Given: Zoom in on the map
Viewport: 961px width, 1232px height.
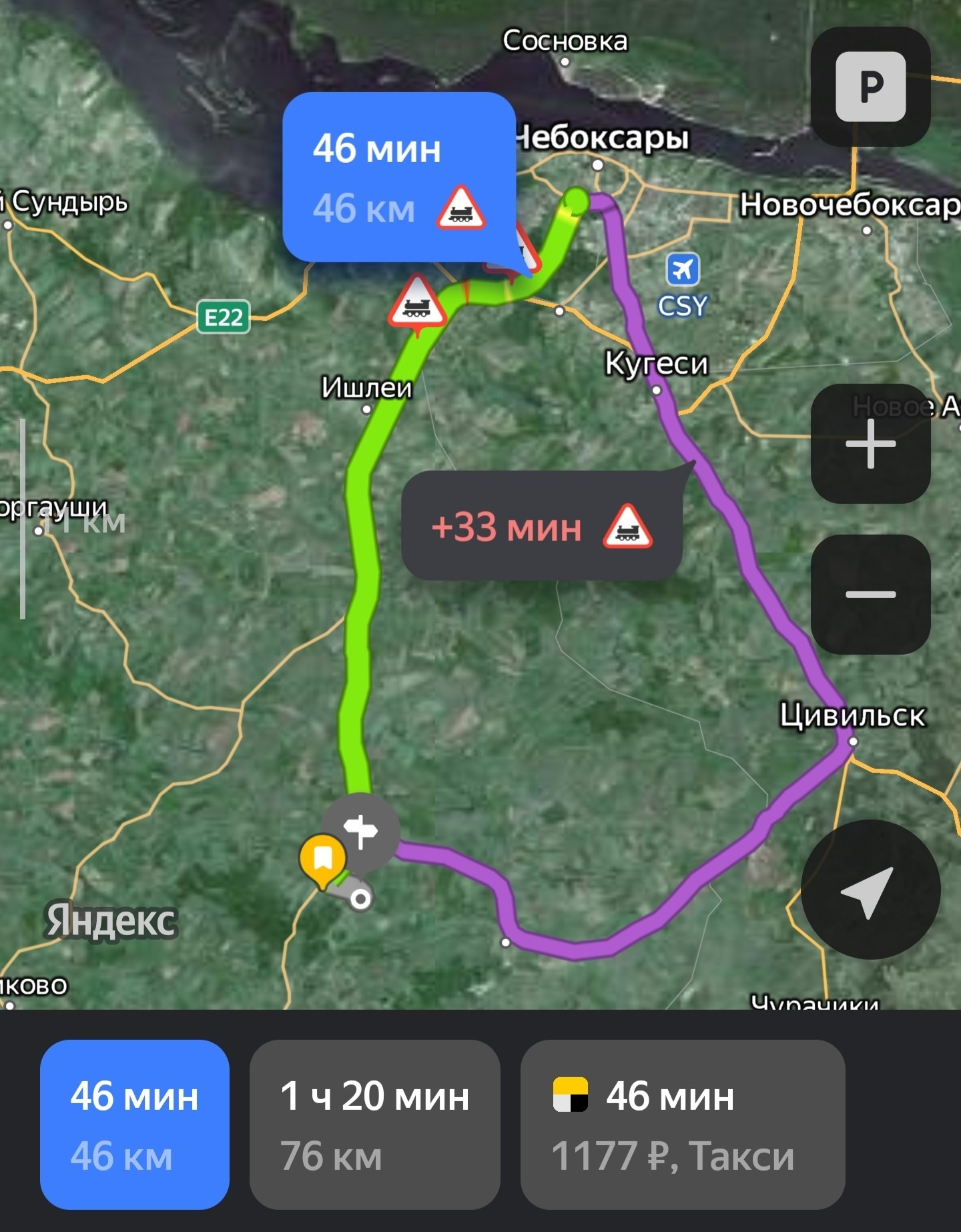Looking at the screenshot, I should pyautogui.click(x=870, y=444).
